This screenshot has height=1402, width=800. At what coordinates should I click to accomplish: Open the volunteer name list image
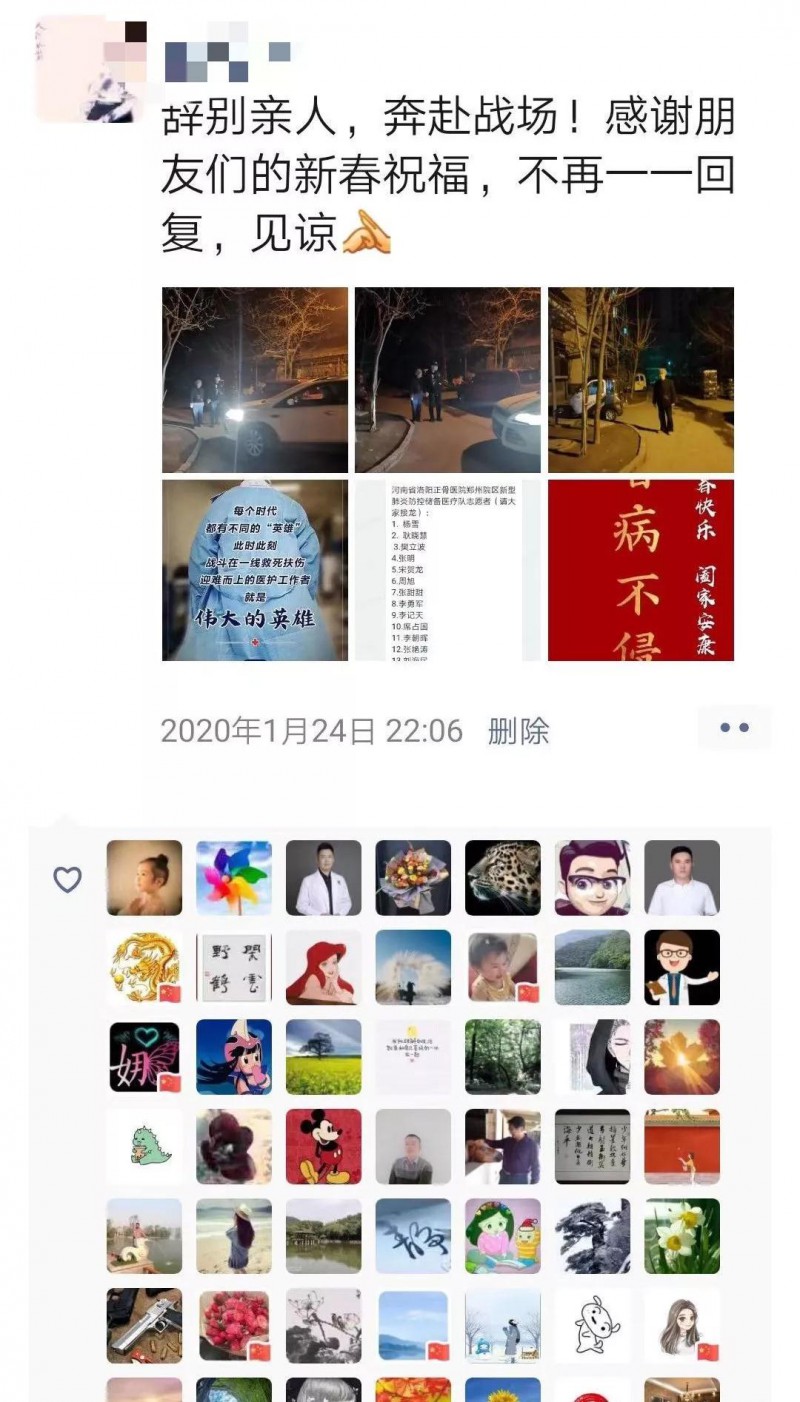tap(447, 570)
